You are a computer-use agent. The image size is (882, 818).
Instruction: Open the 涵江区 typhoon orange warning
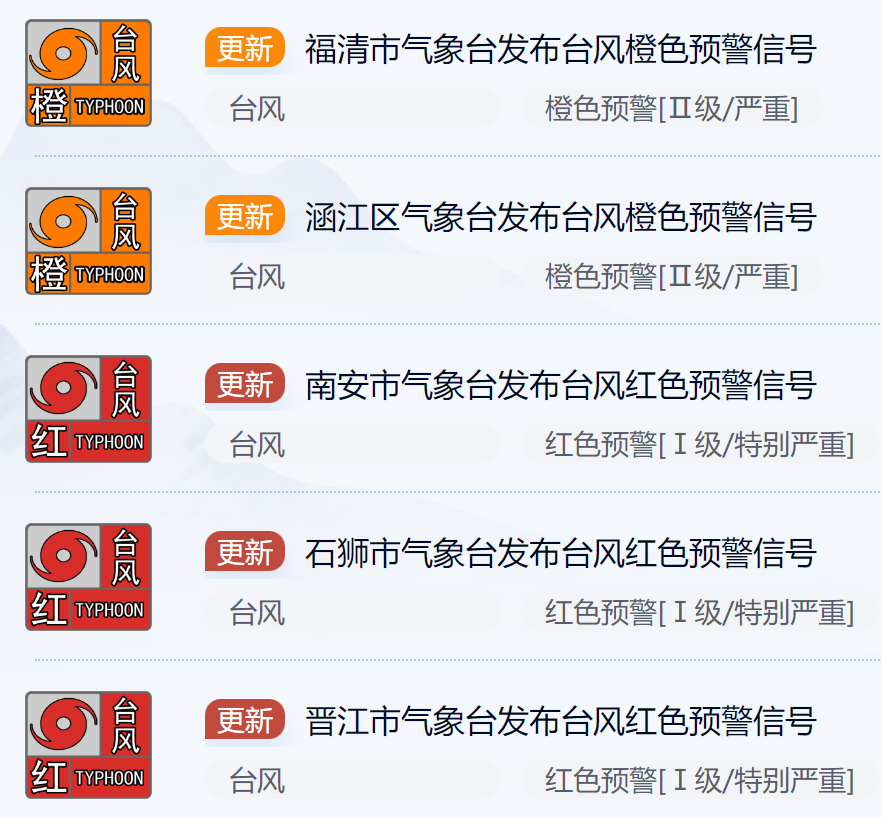(560, 217)
